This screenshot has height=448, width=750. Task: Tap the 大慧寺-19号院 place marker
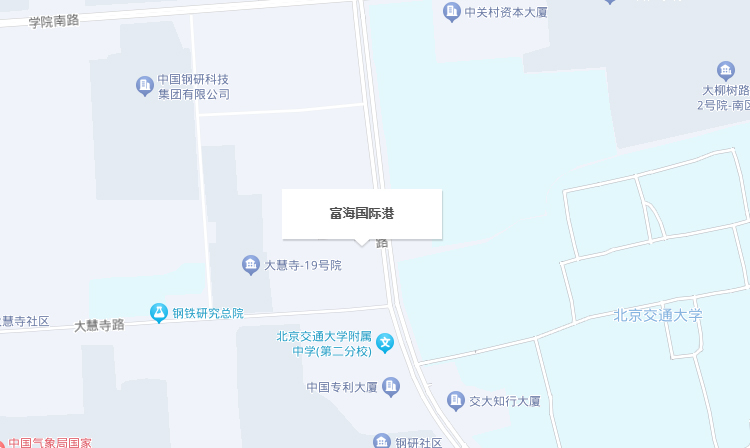[251, 265]
